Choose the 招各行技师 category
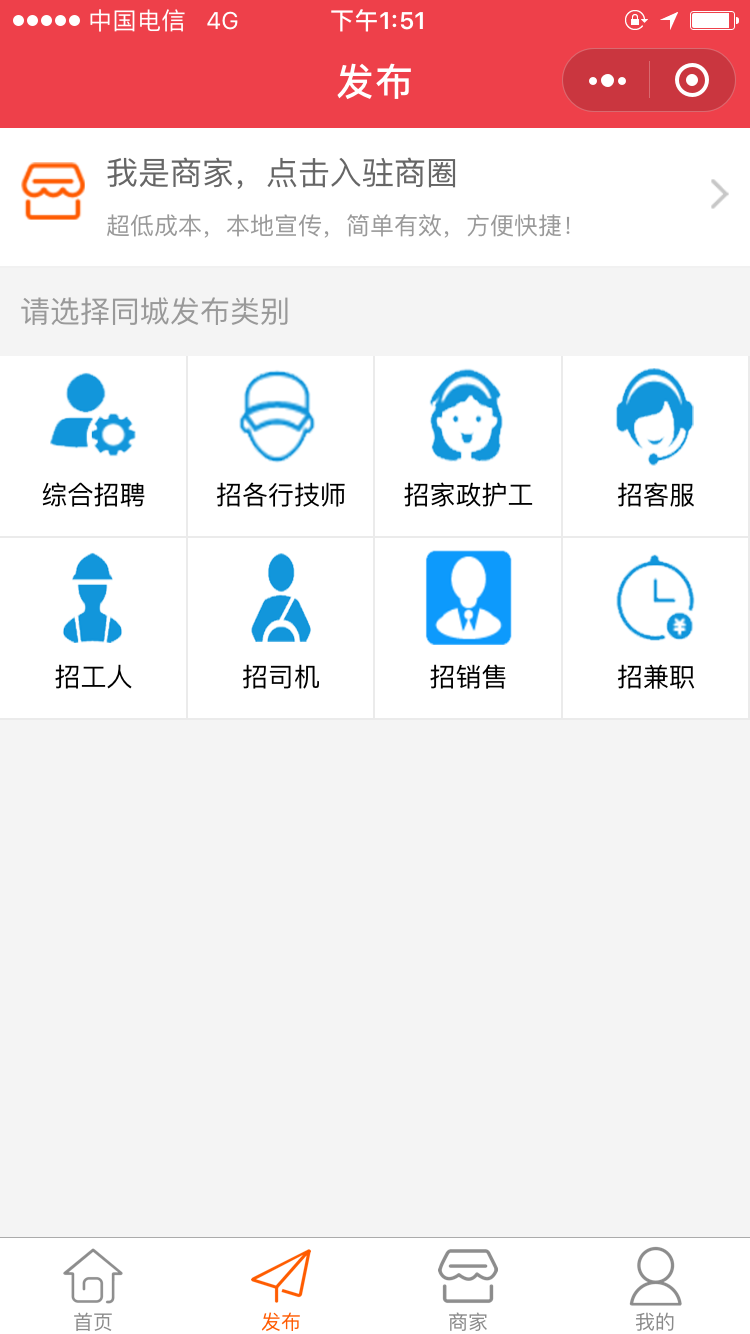Image resolution: width=750 pixels, height=1334 pixels. pos(281,446)
